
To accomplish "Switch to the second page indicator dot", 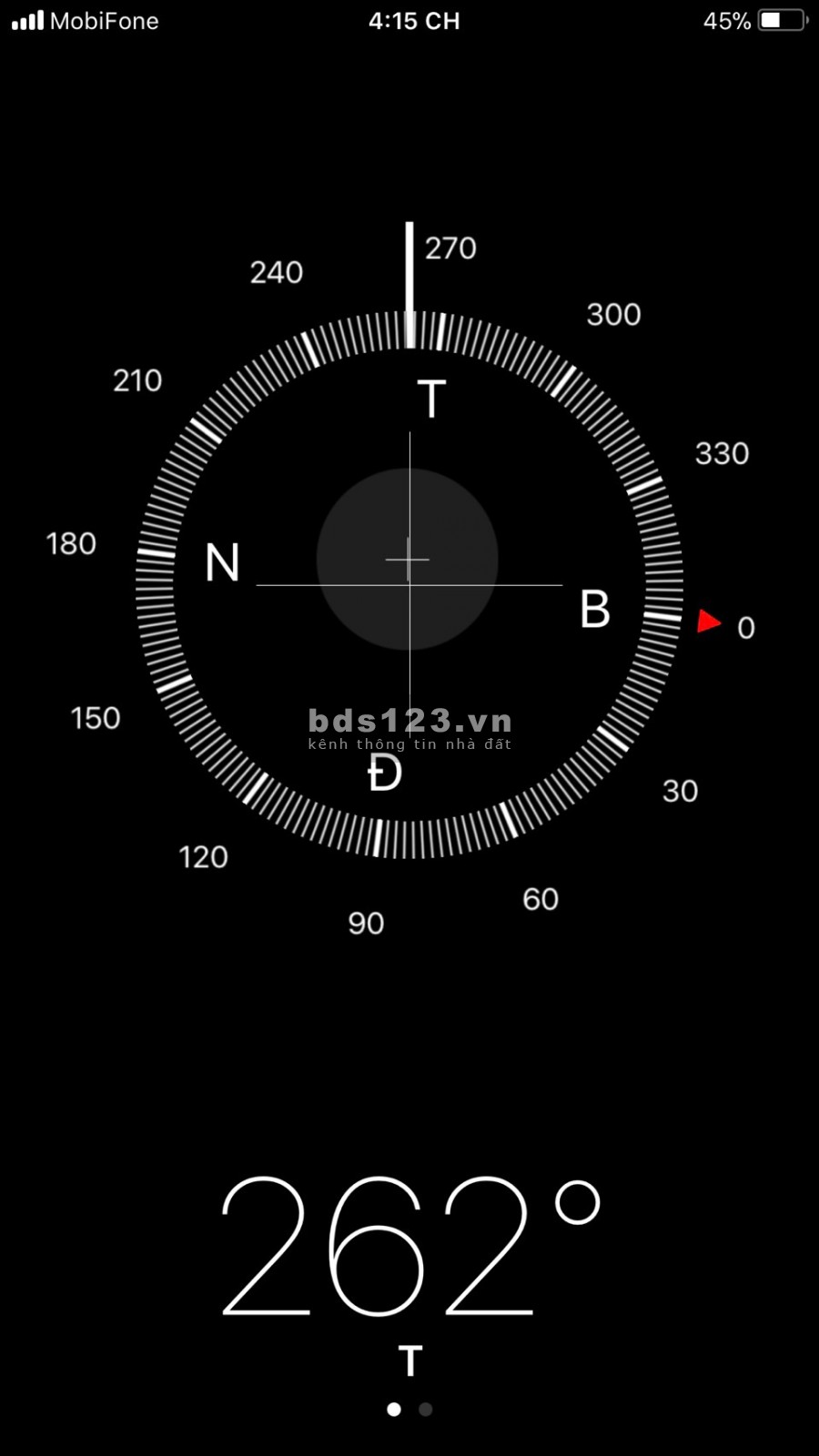I will point(425,1409).
